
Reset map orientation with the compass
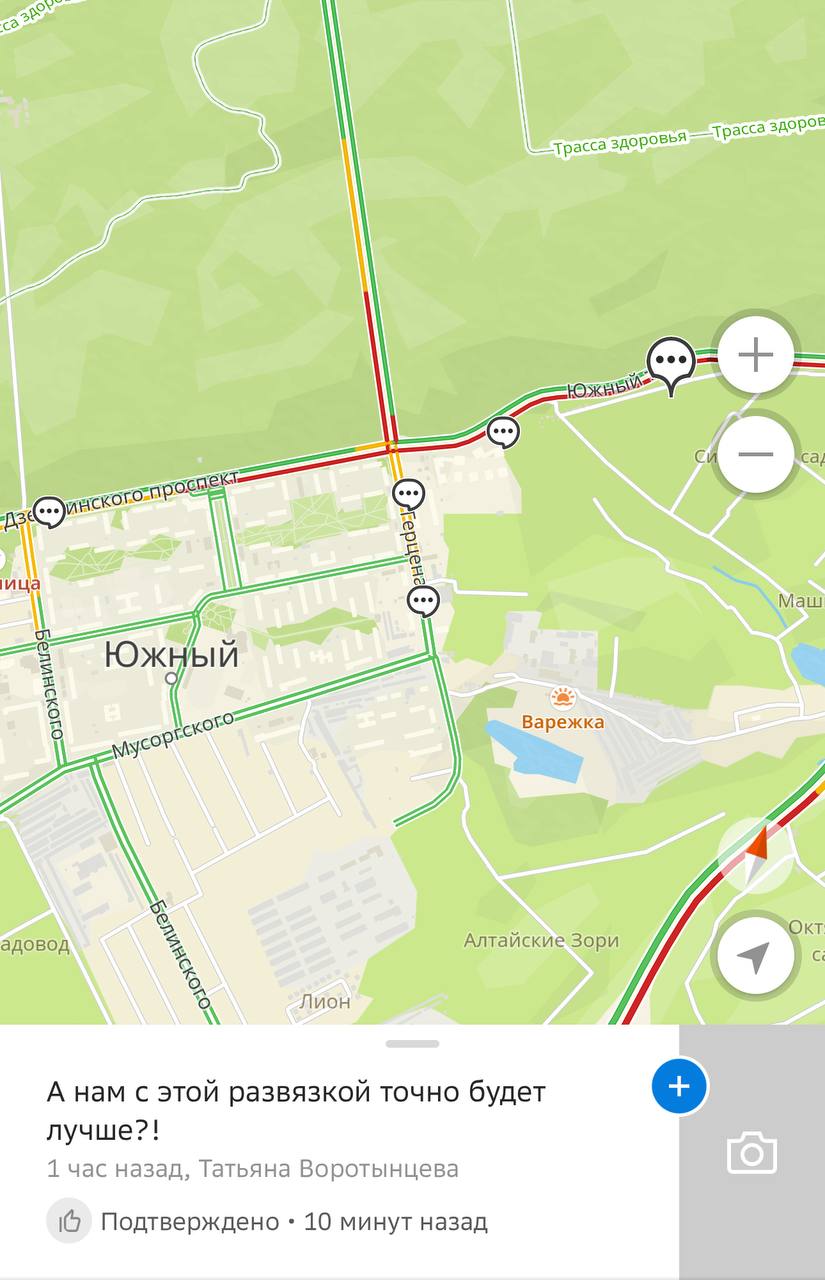756,855
